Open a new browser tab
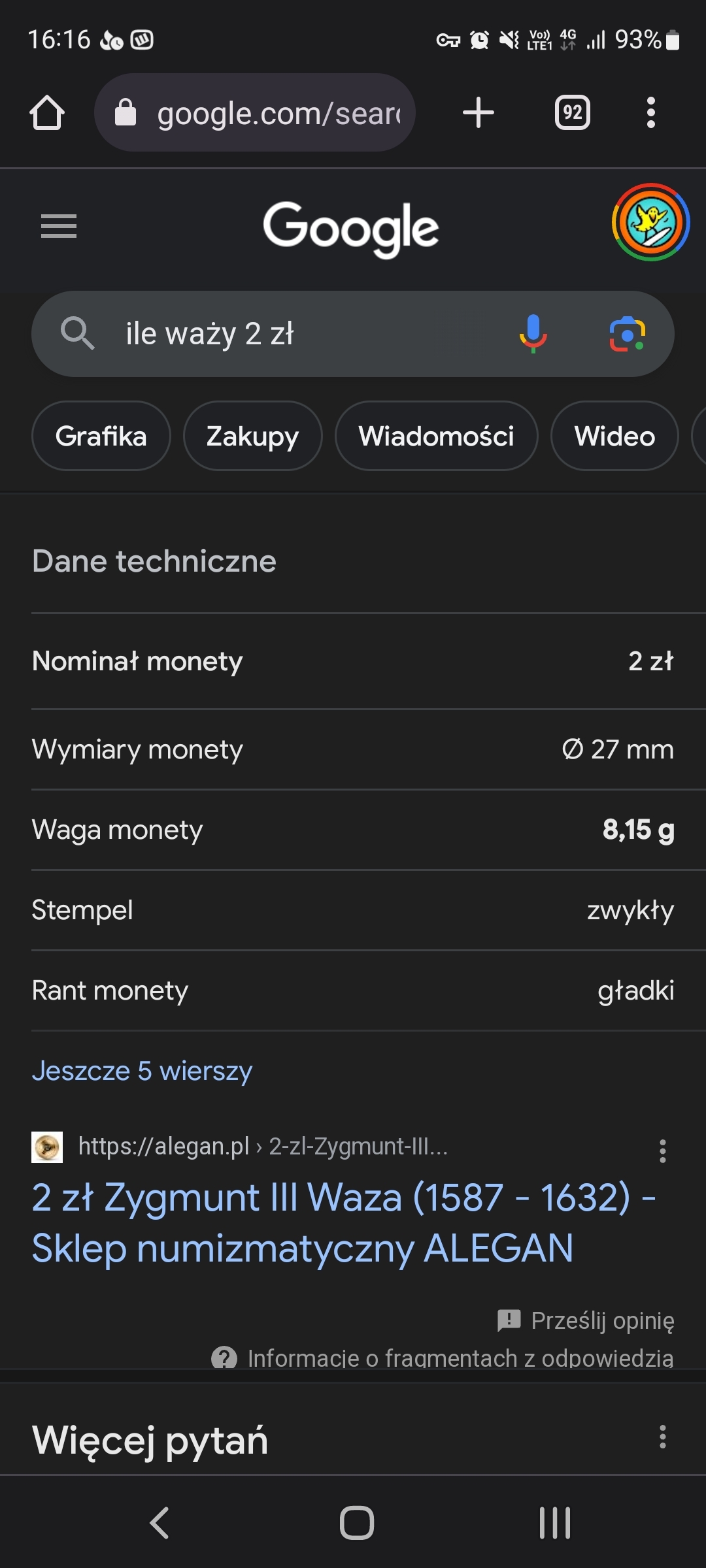The width and height of the screenshot is (706, 1568). 478,113
